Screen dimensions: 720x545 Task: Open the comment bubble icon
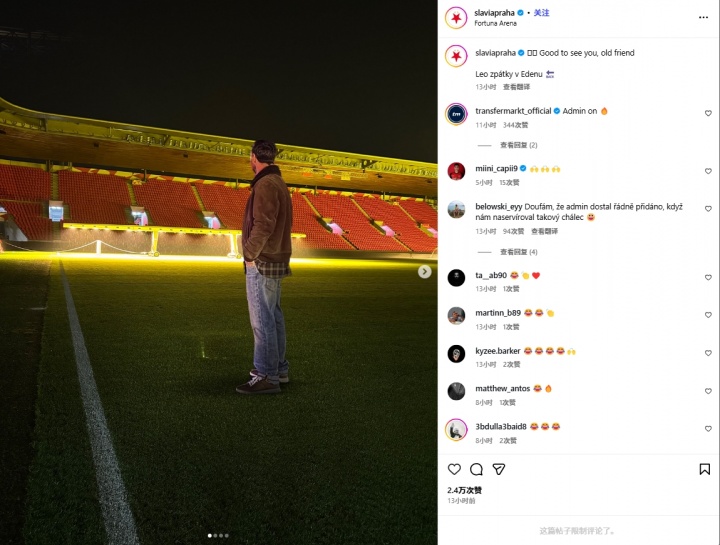point(476,469)
